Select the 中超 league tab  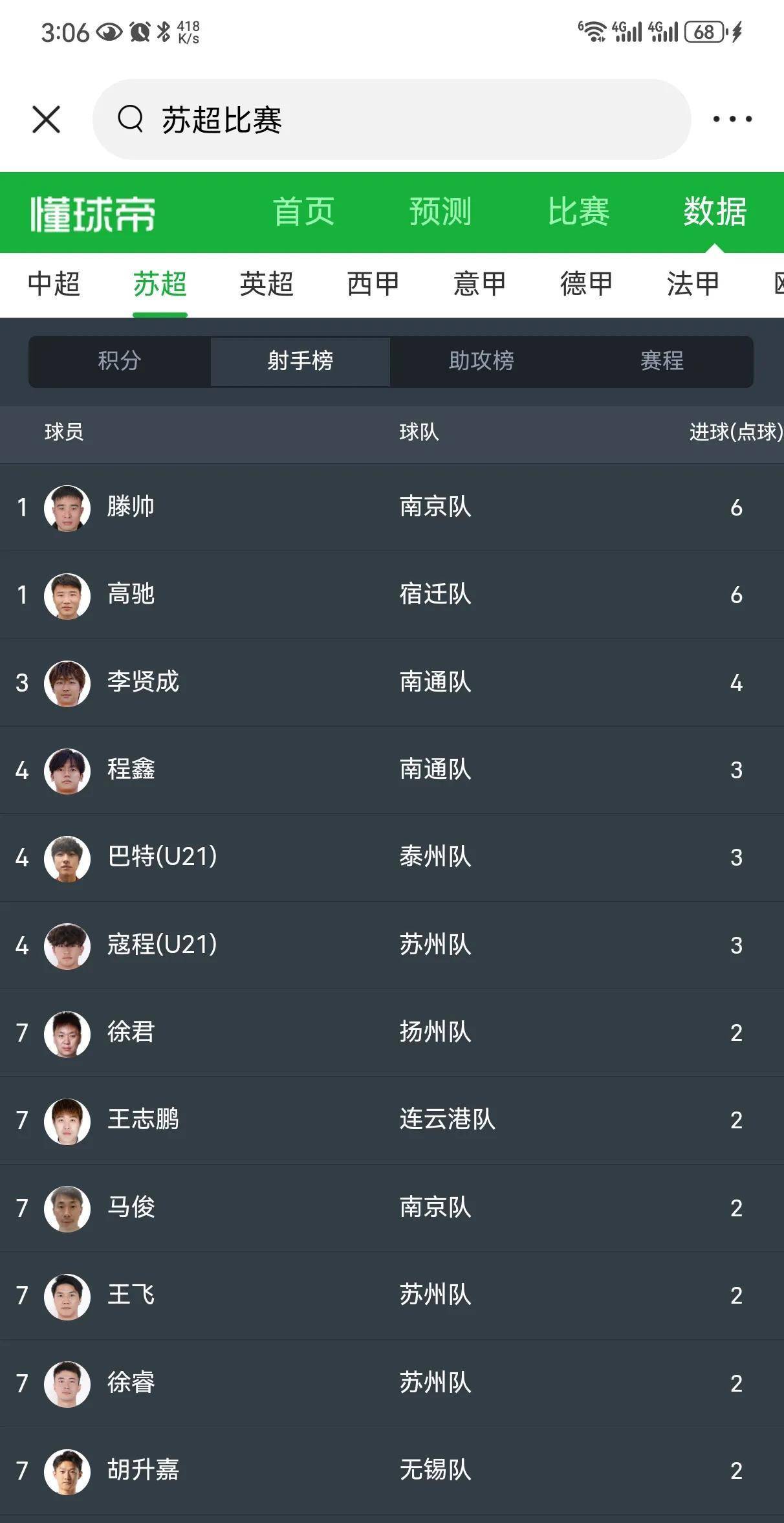coord(54,284)
